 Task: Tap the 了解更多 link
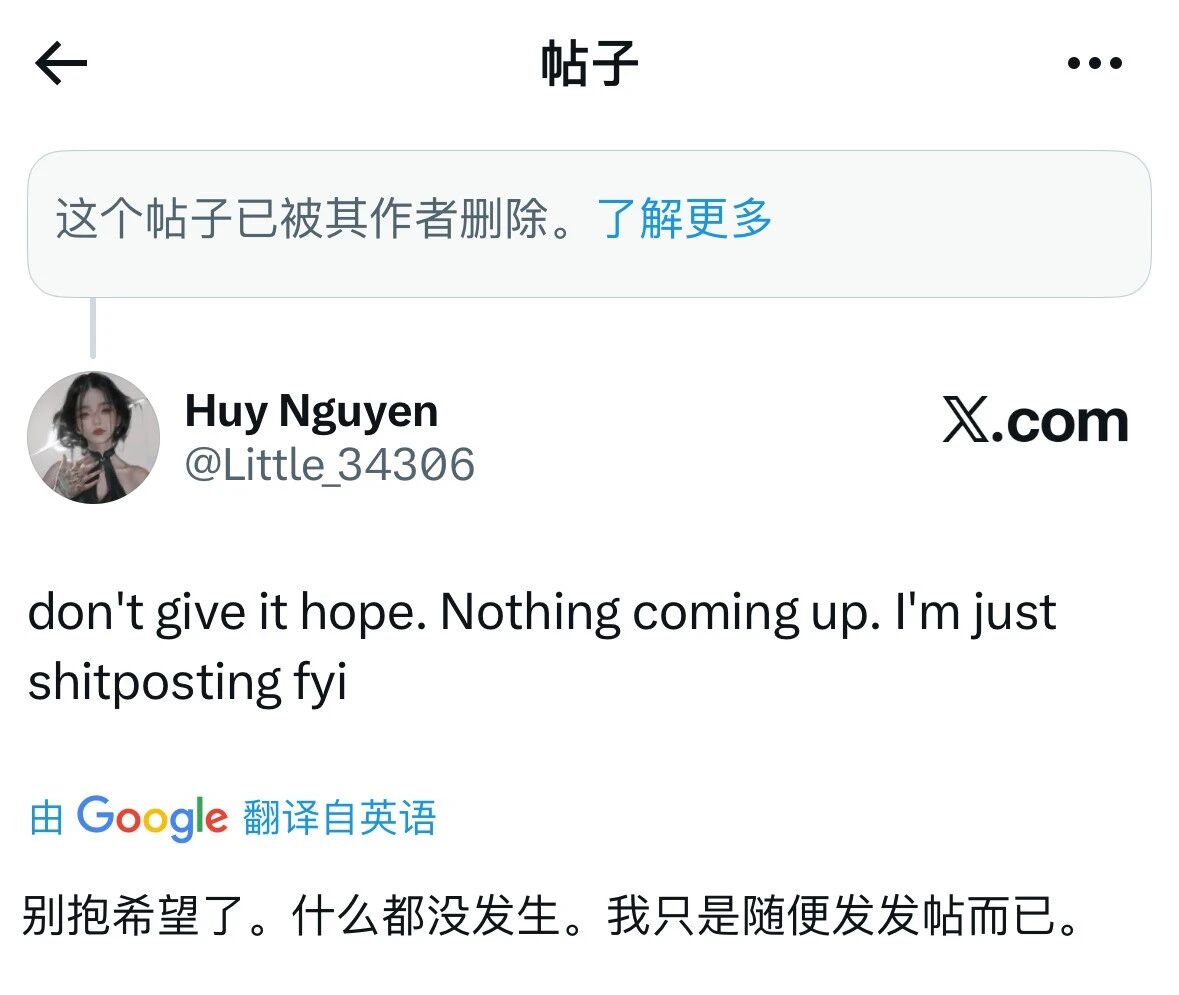[685, 219]
